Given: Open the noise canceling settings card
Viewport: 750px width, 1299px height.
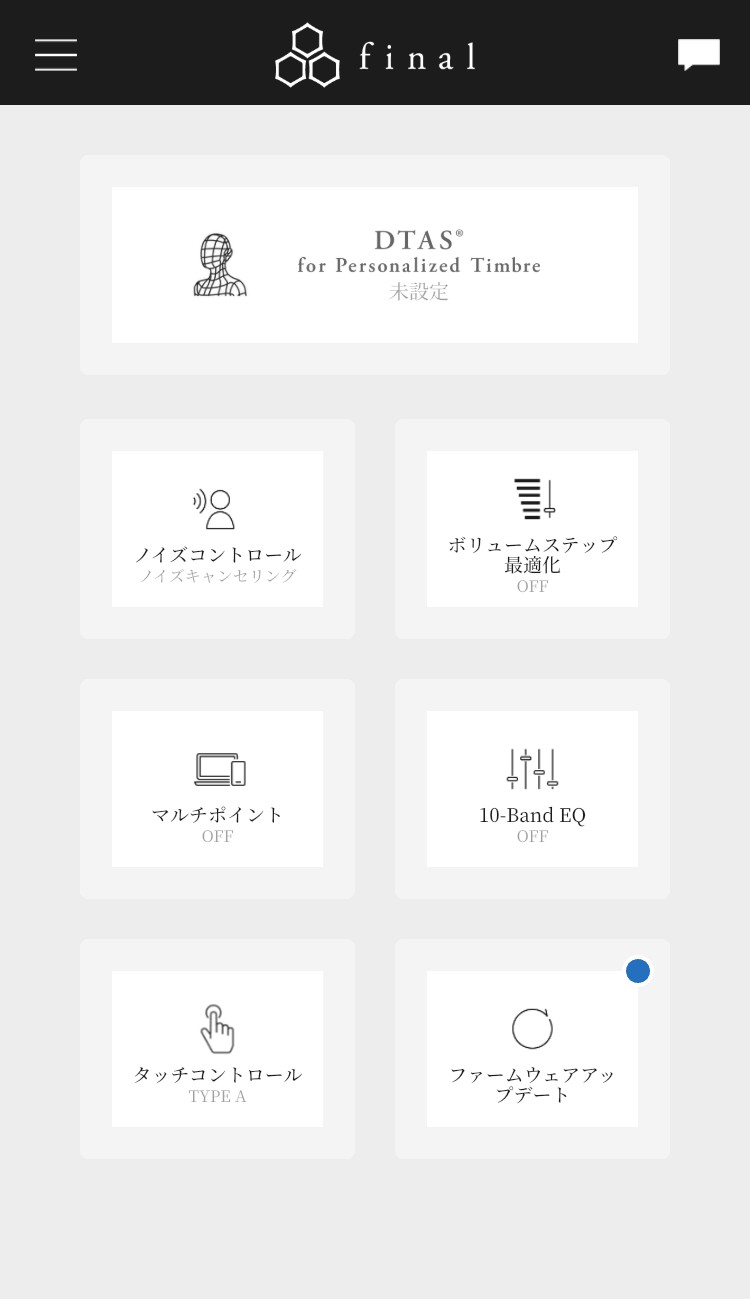Looking at the screenshot, I should tap(217, 528).
